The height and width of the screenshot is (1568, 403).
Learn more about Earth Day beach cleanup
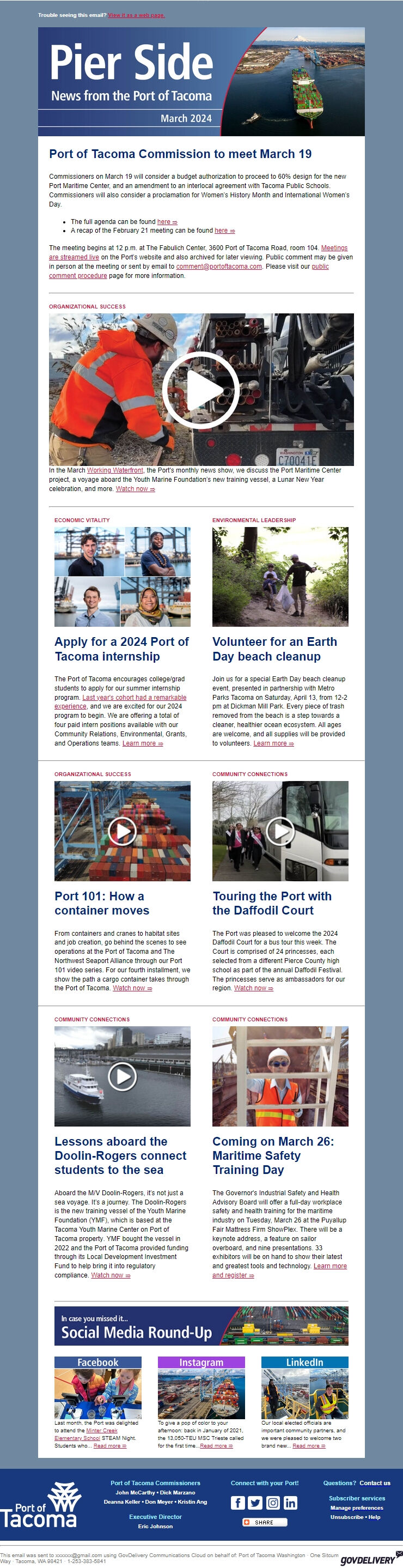pos(273,743)
